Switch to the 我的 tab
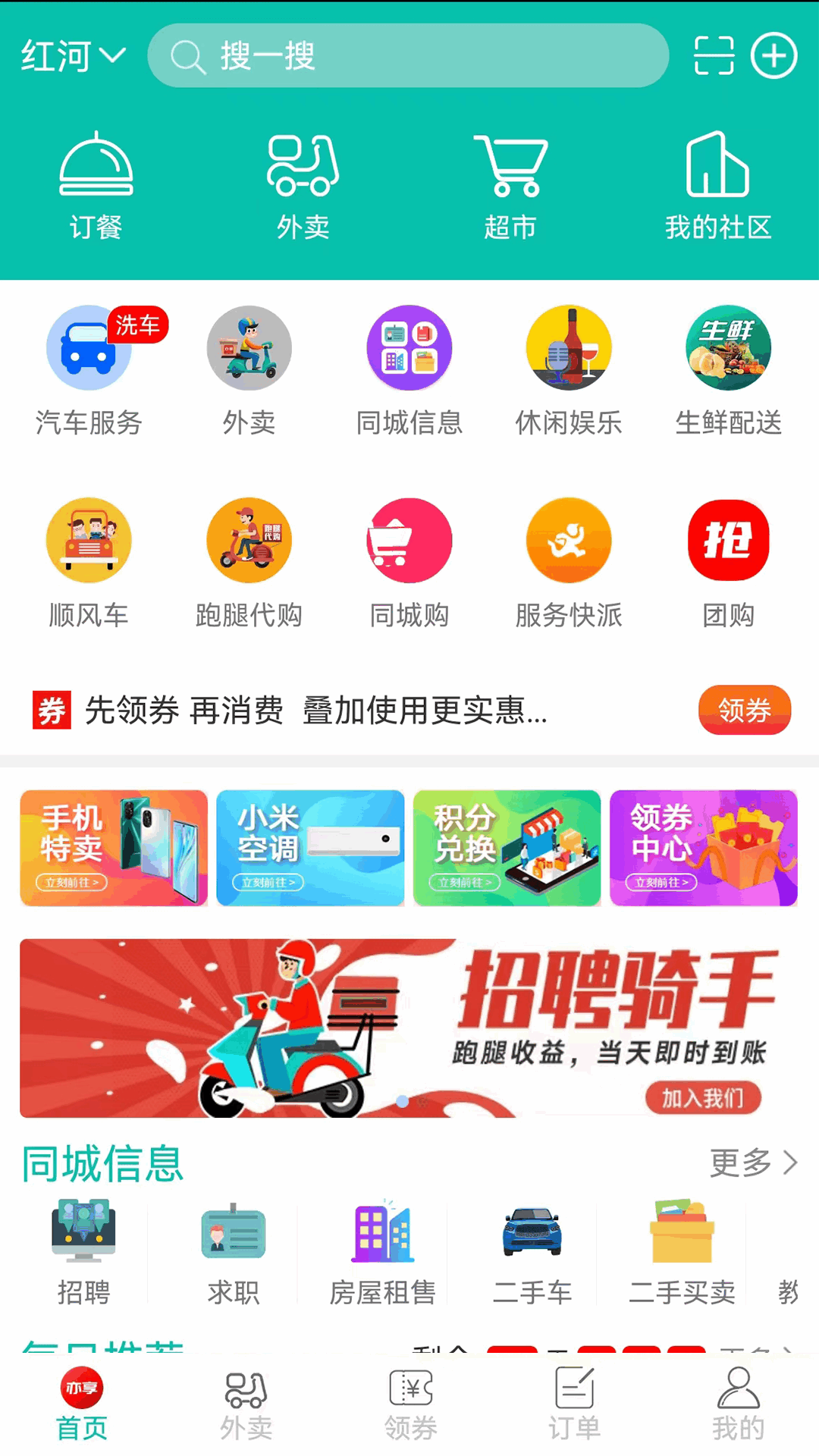Image resolution: width=819 pixels, height=1456 pixels. click(738, 1404)
